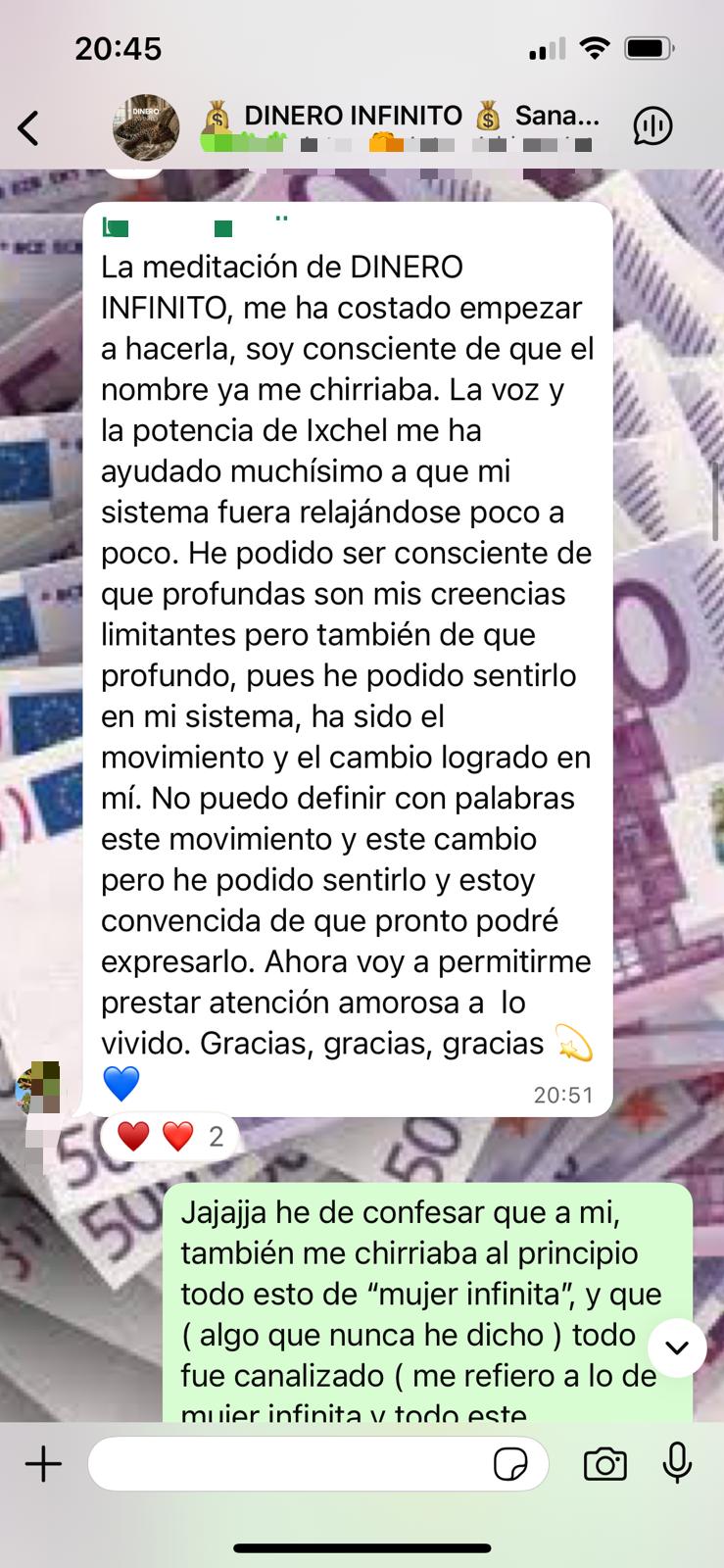Open the sticker picker
Viewport: 724px width, 1568px height.
(x=510, y=1465)
